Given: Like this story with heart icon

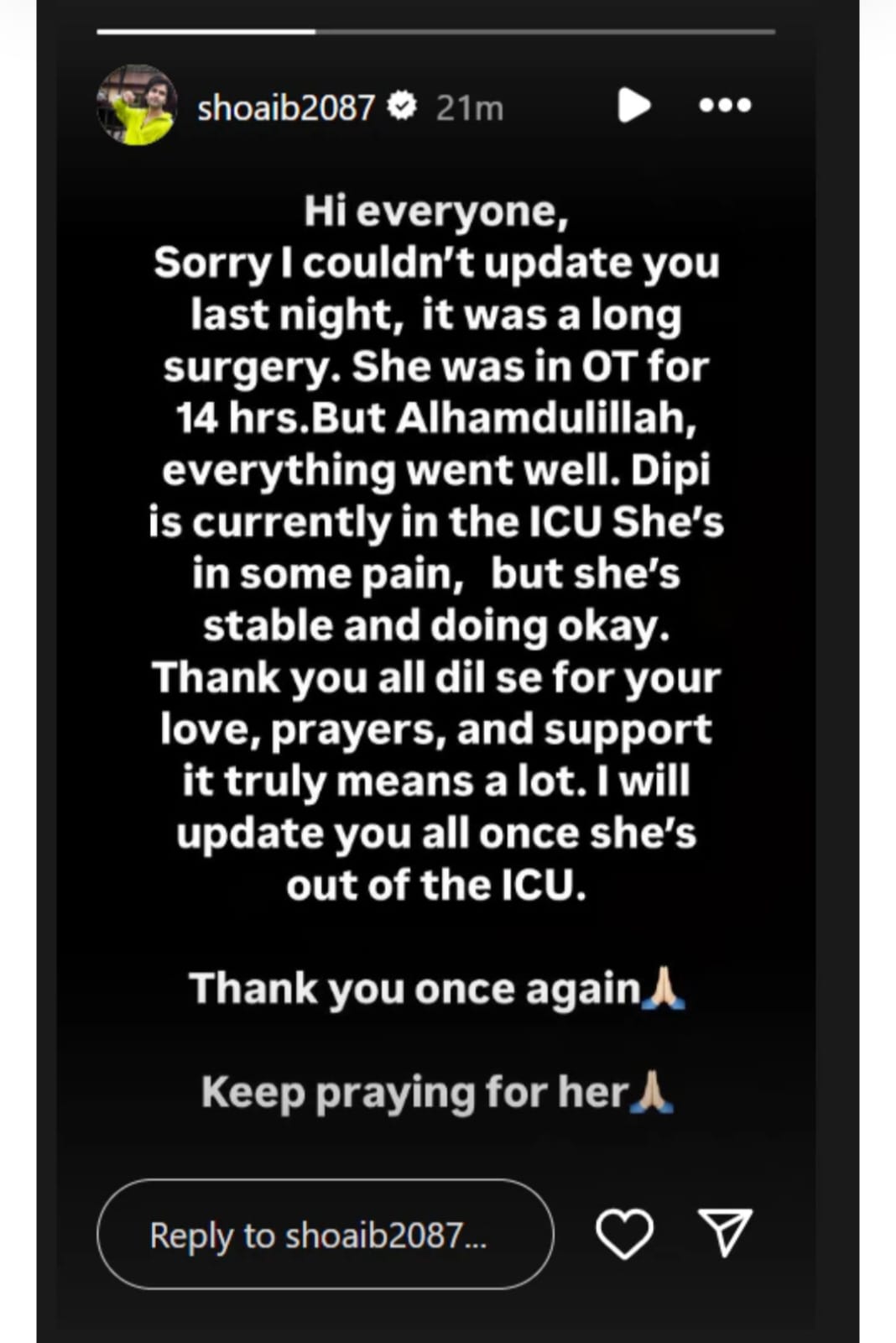Looking at the screenshot, I should coord(624,1234).
